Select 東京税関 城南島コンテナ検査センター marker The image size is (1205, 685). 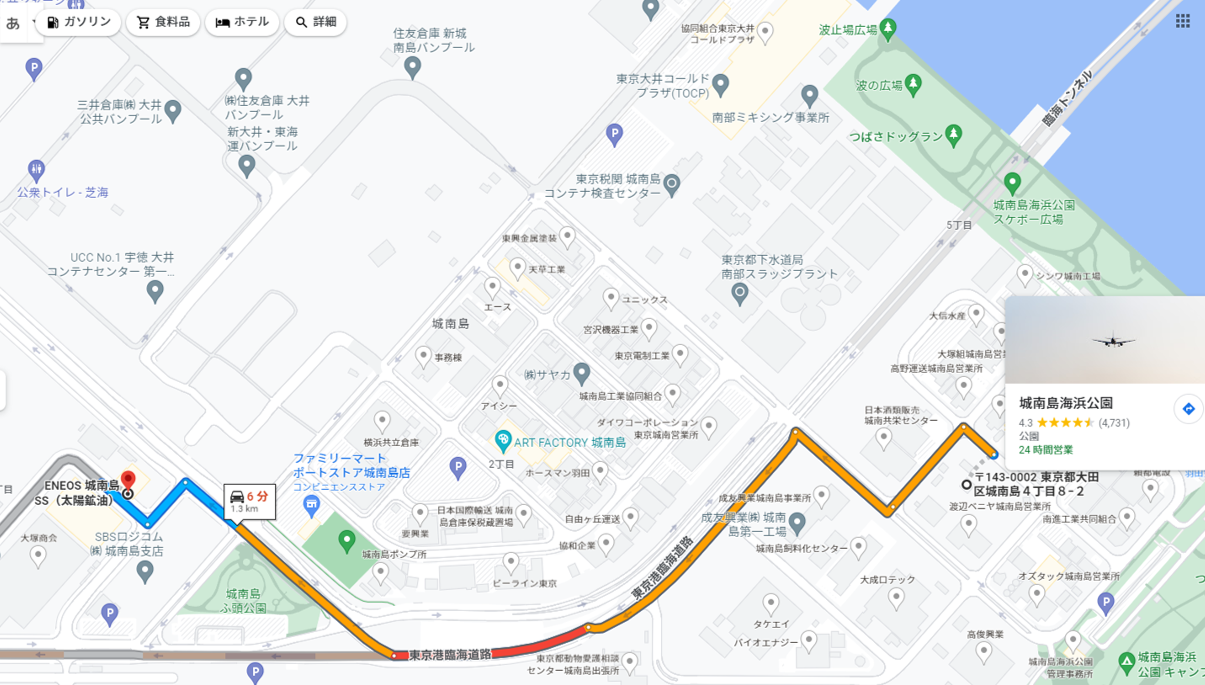pyautogui.click(x=672, y=184)
